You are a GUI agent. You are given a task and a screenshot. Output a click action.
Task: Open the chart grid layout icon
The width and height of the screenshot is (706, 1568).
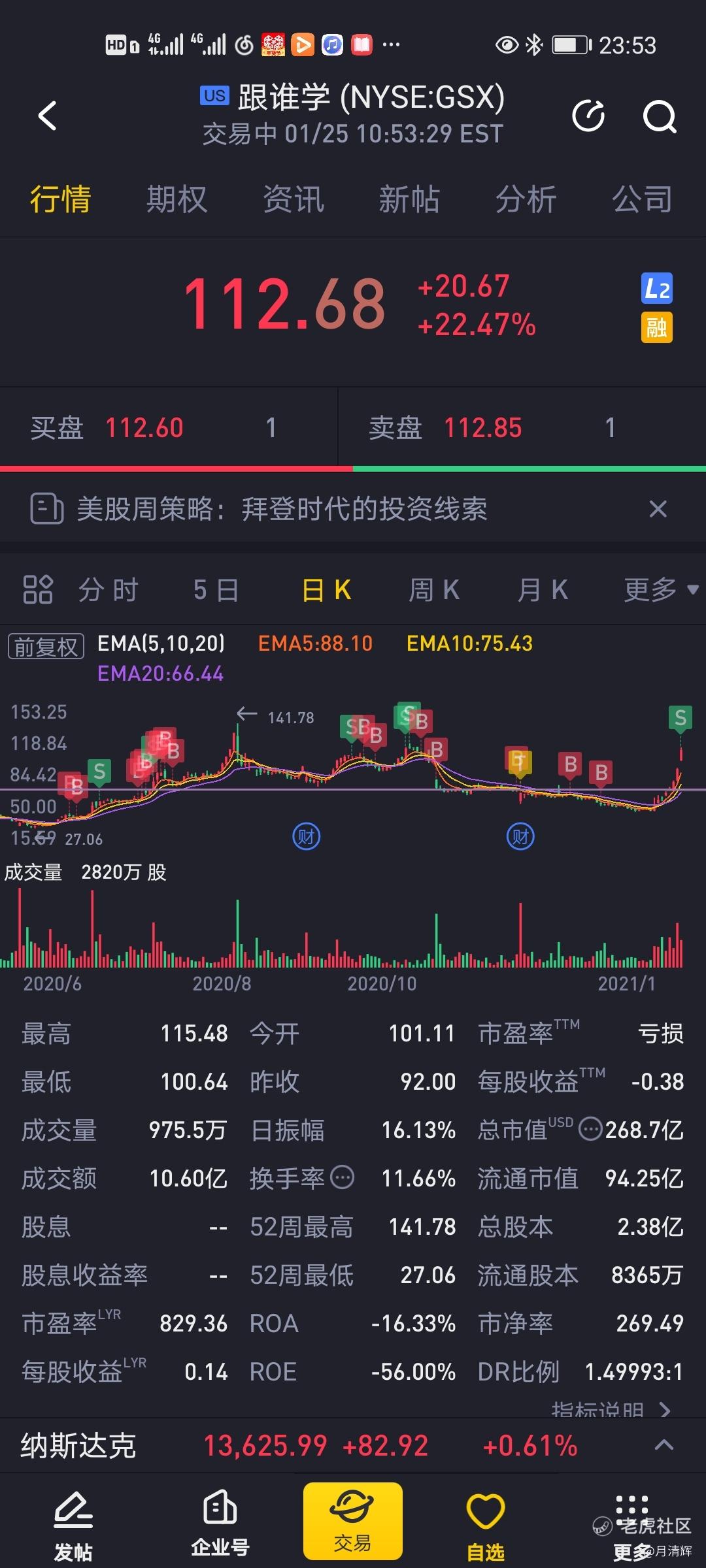coord(37,589)
